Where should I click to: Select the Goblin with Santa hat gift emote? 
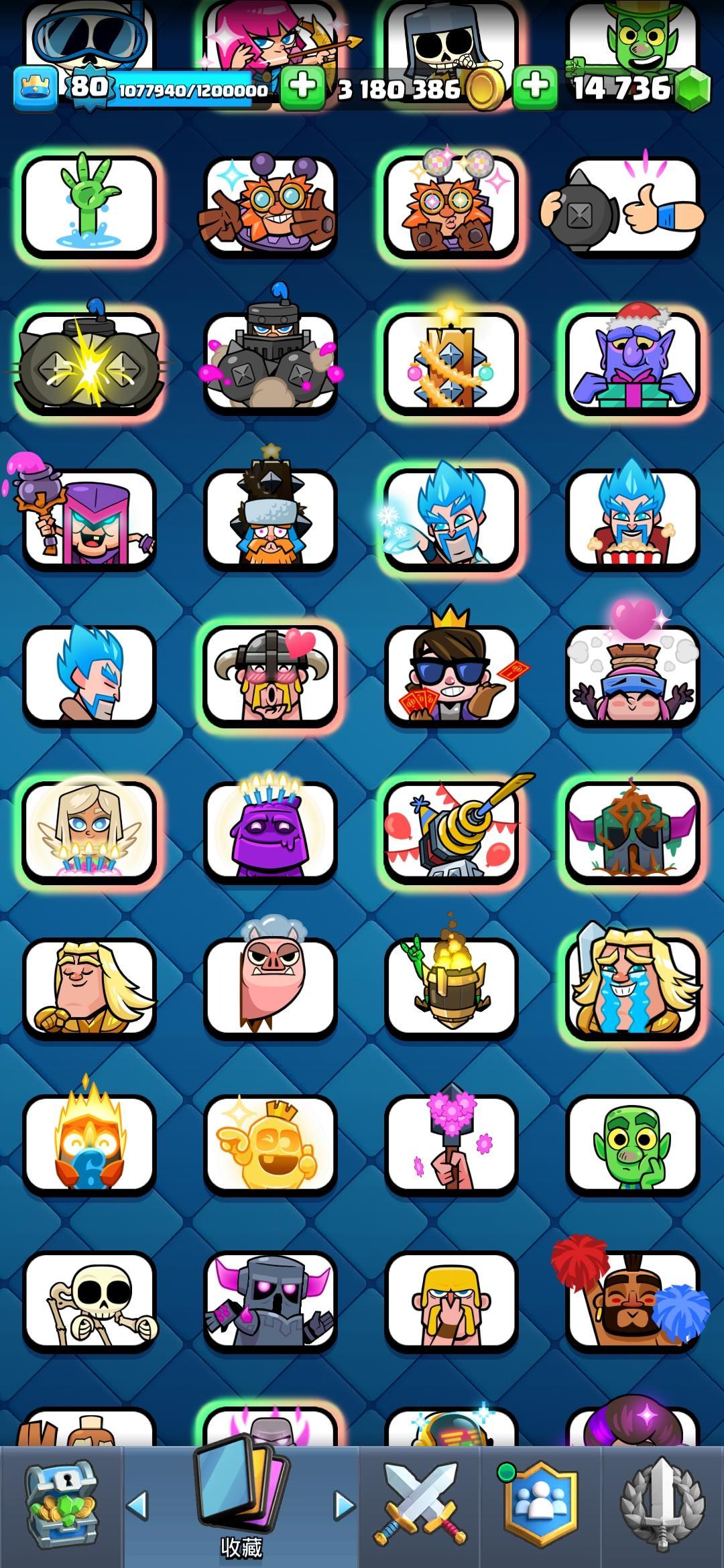click(x=632, y=363)
